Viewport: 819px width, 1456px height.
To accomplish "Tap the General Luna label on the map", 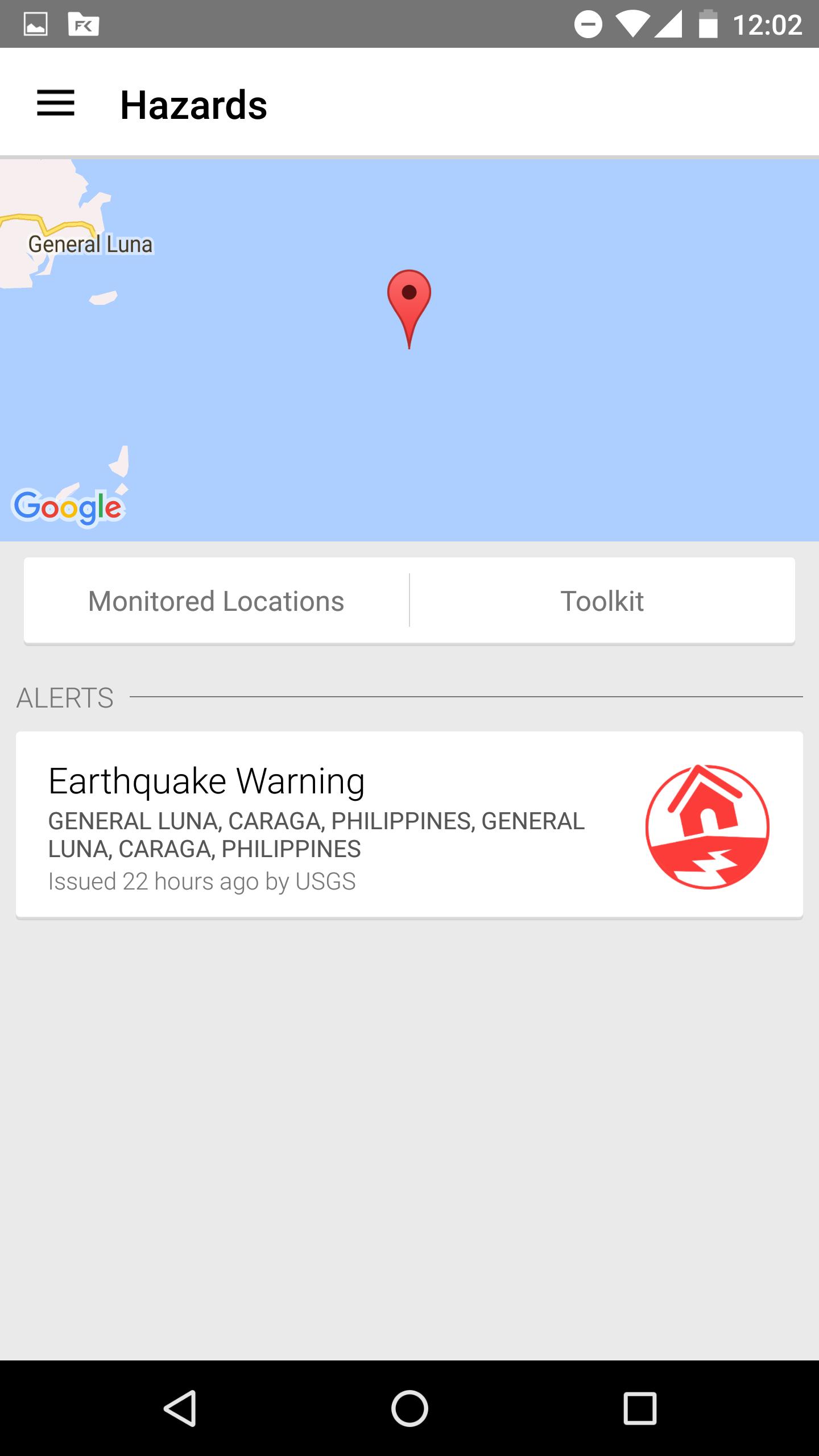I will (x=90, y=244).
